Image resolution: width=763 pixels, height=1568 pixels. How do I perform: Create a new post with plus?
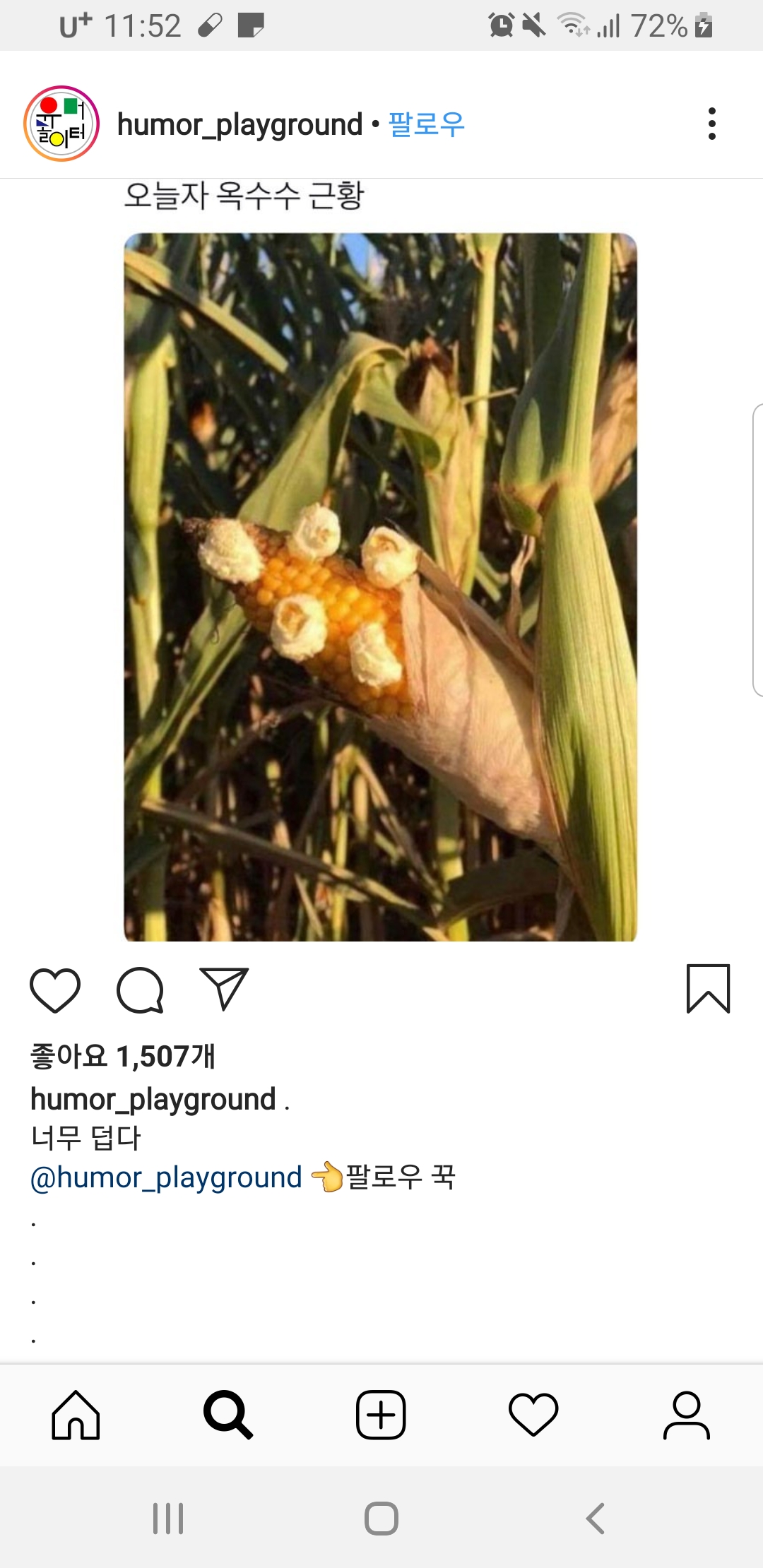[381, 1415]
